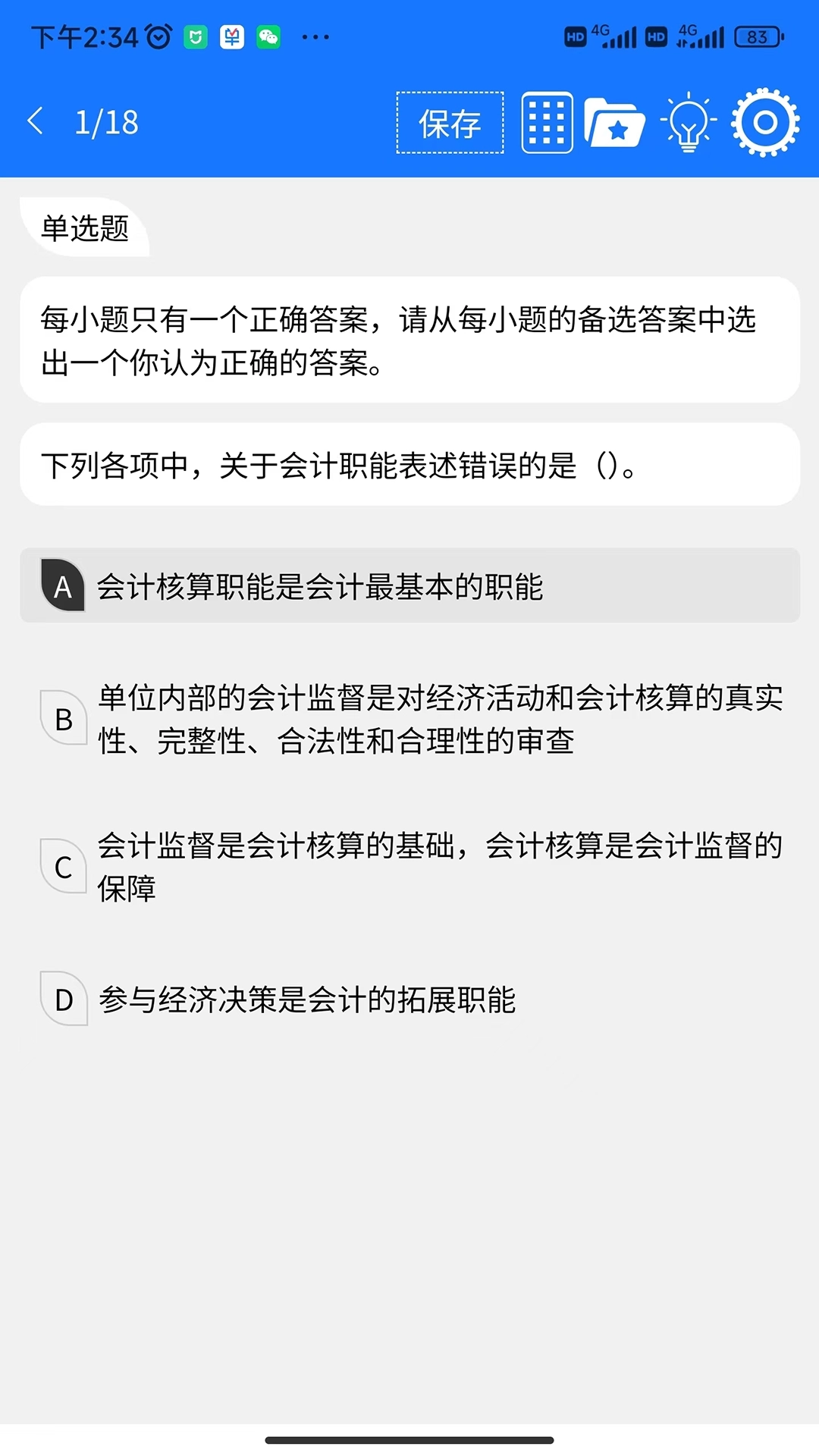Tap the 保存 save button

click(450, 123)
